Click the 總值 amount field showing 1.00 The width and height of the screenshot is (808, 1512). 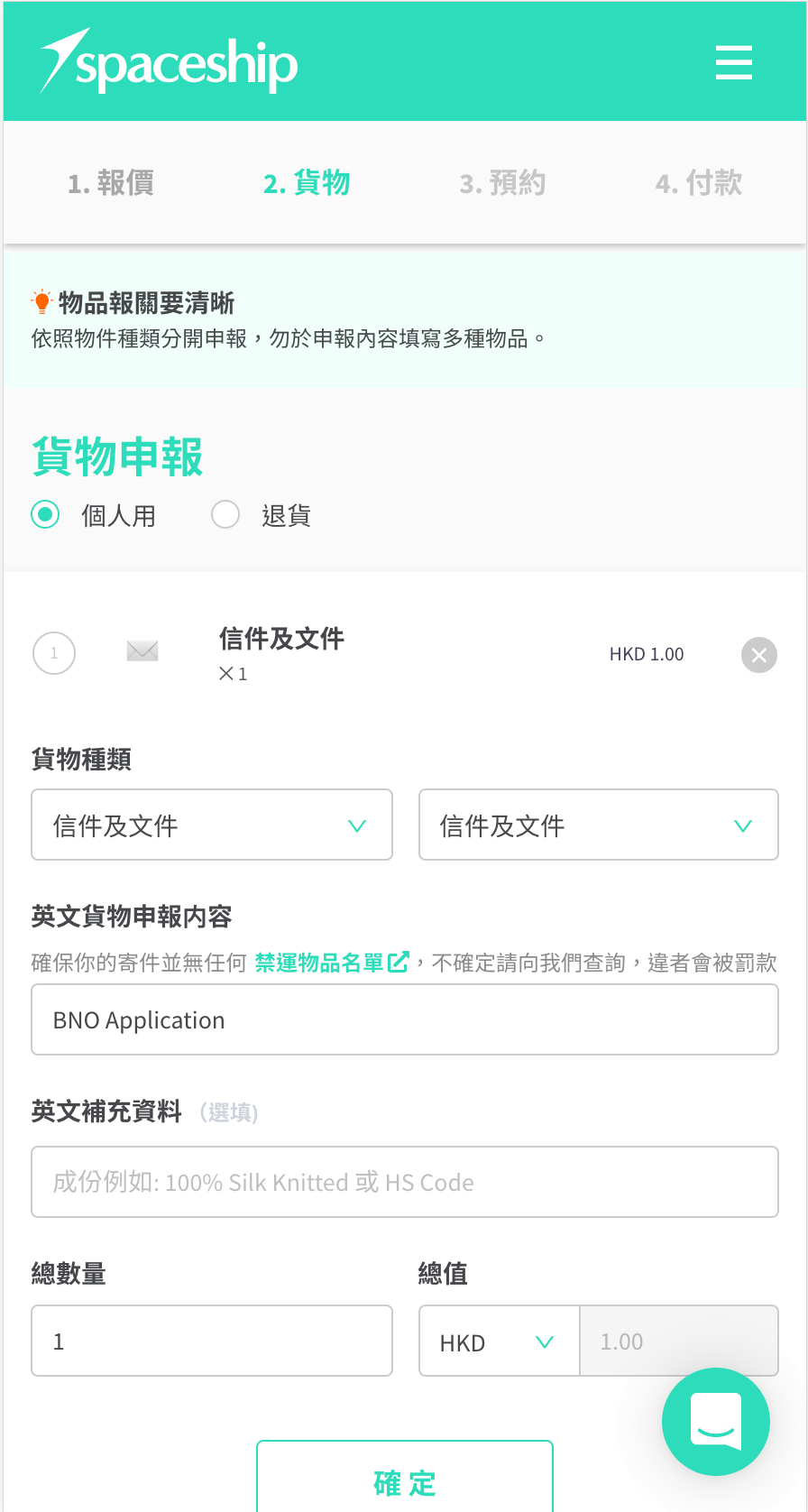point(679,1341)
